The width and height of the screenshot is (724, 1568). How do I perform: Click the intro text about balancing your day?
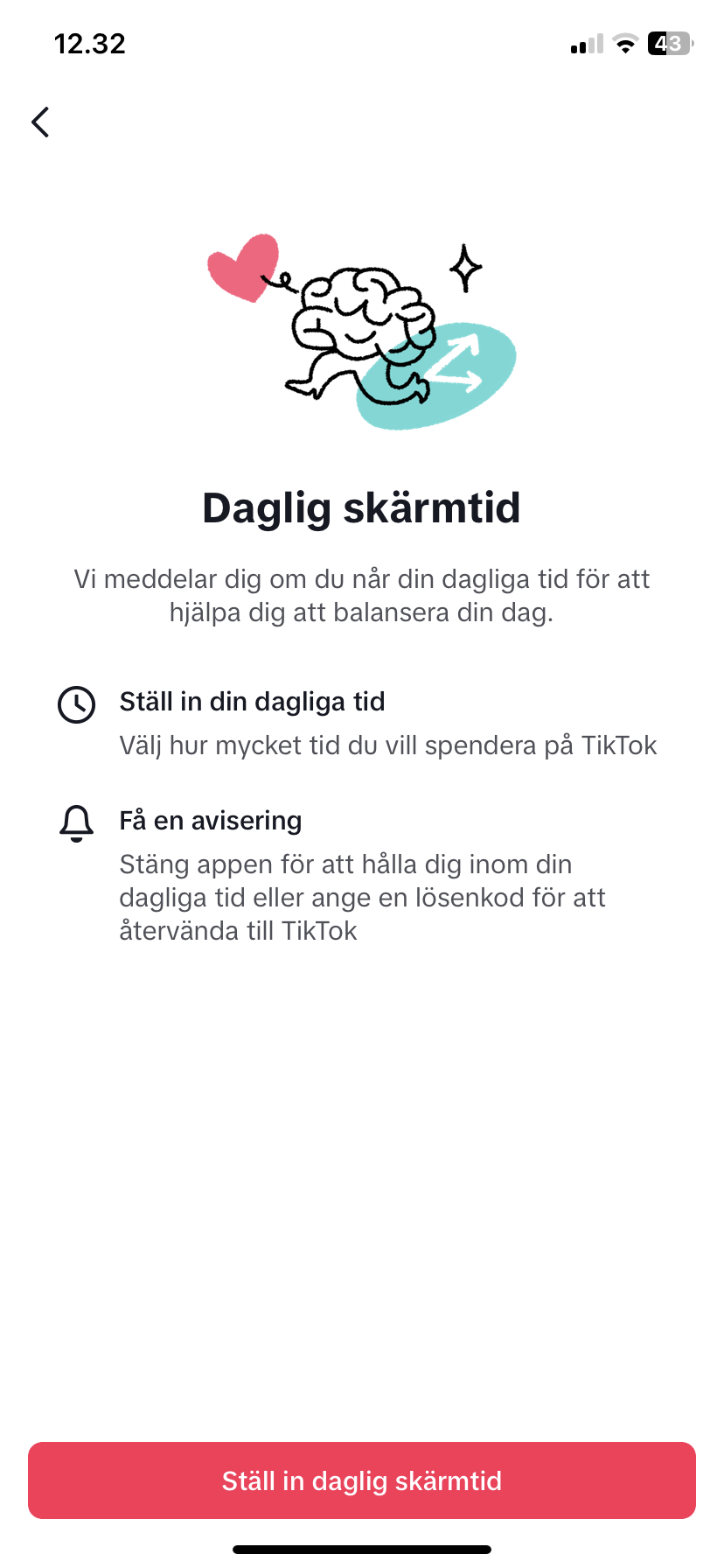click(x=361, y=593)
